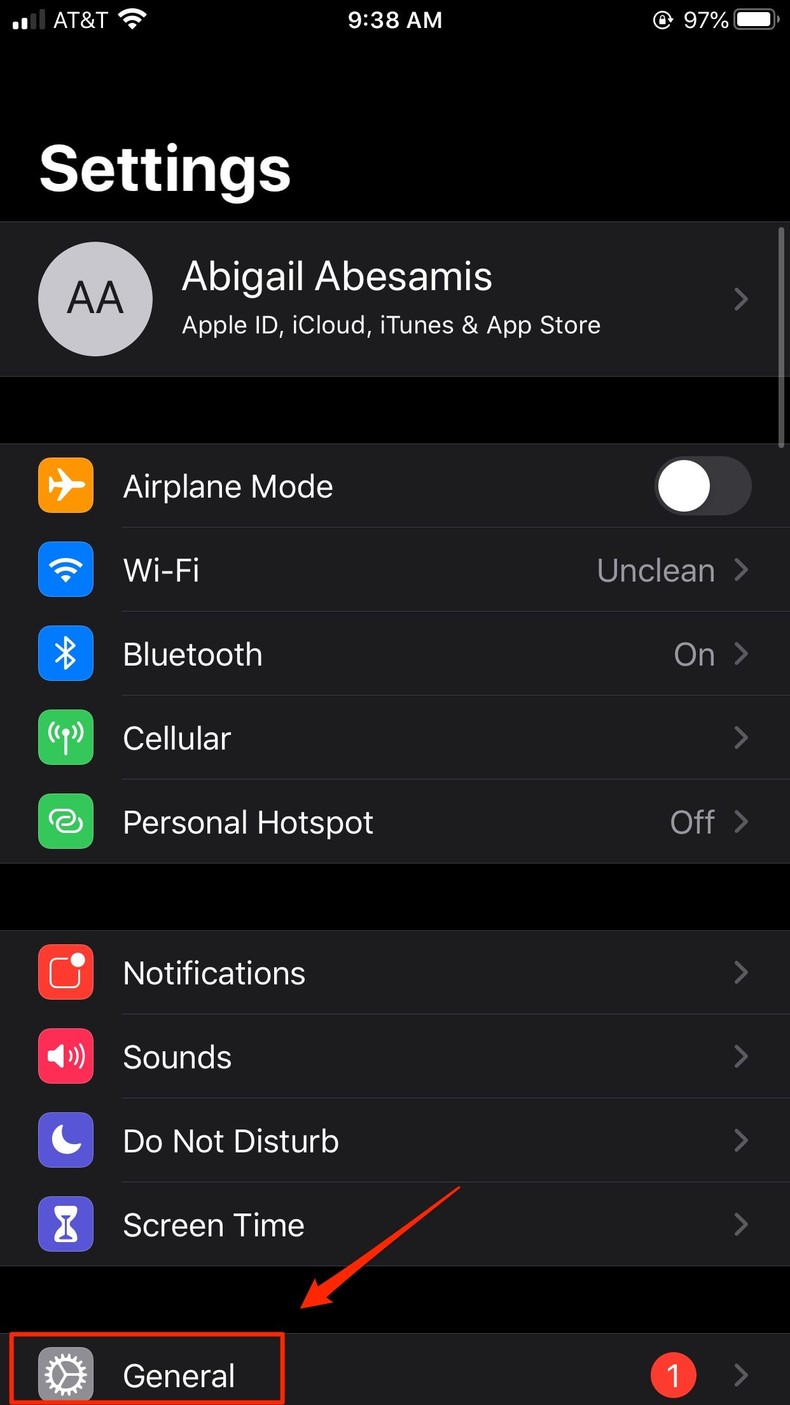This screenshot has width=790, height=1405.
Task: Tap the Notifications icon
Action: click(65, 971)
